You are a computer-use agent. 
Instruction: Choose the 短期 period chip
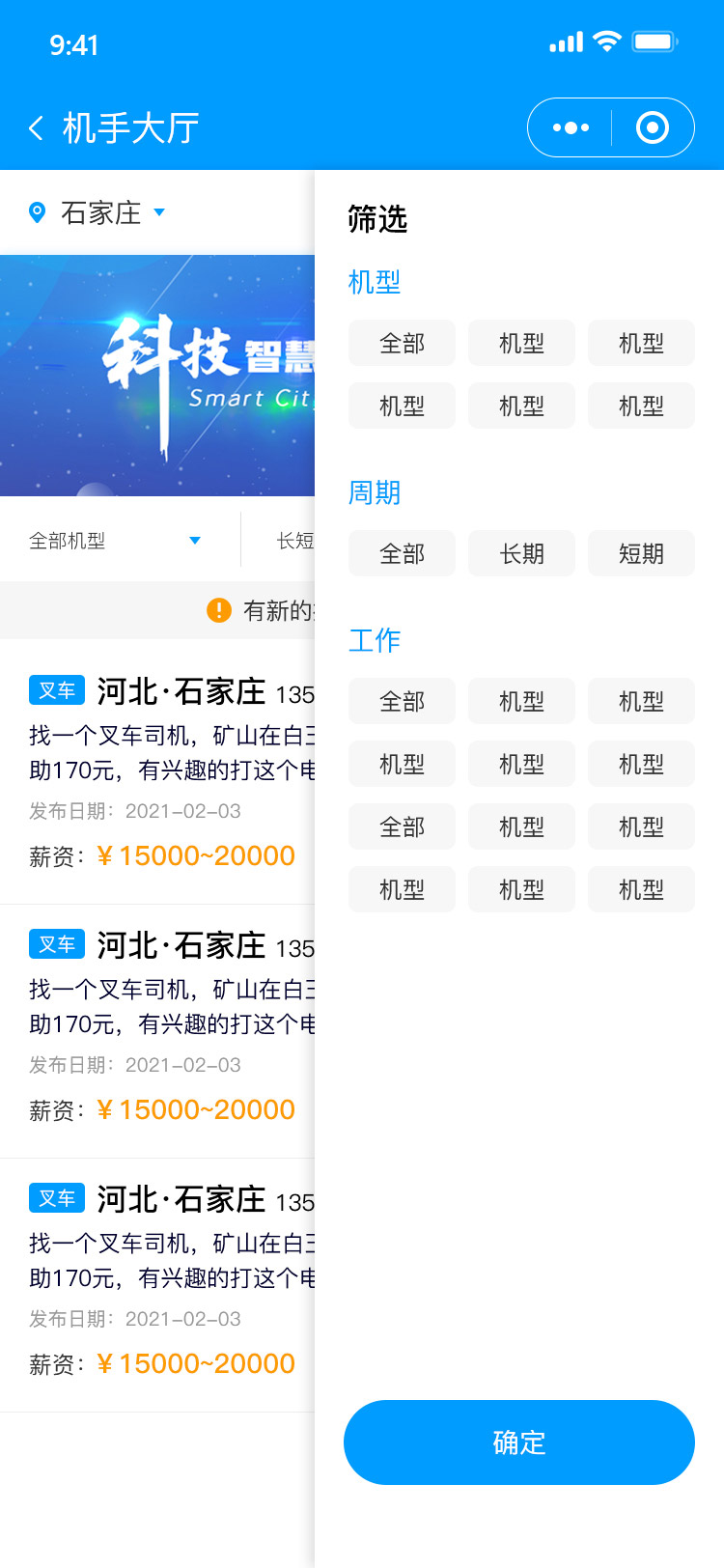click(x=641, y=553)
